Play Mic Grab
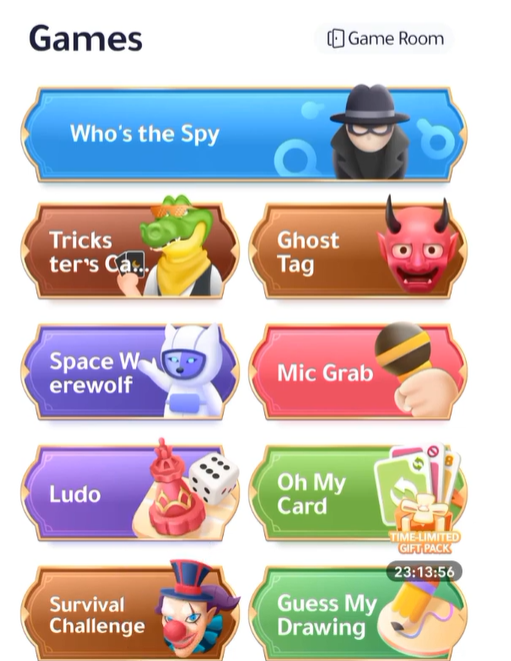 click(x=358, y=372)
